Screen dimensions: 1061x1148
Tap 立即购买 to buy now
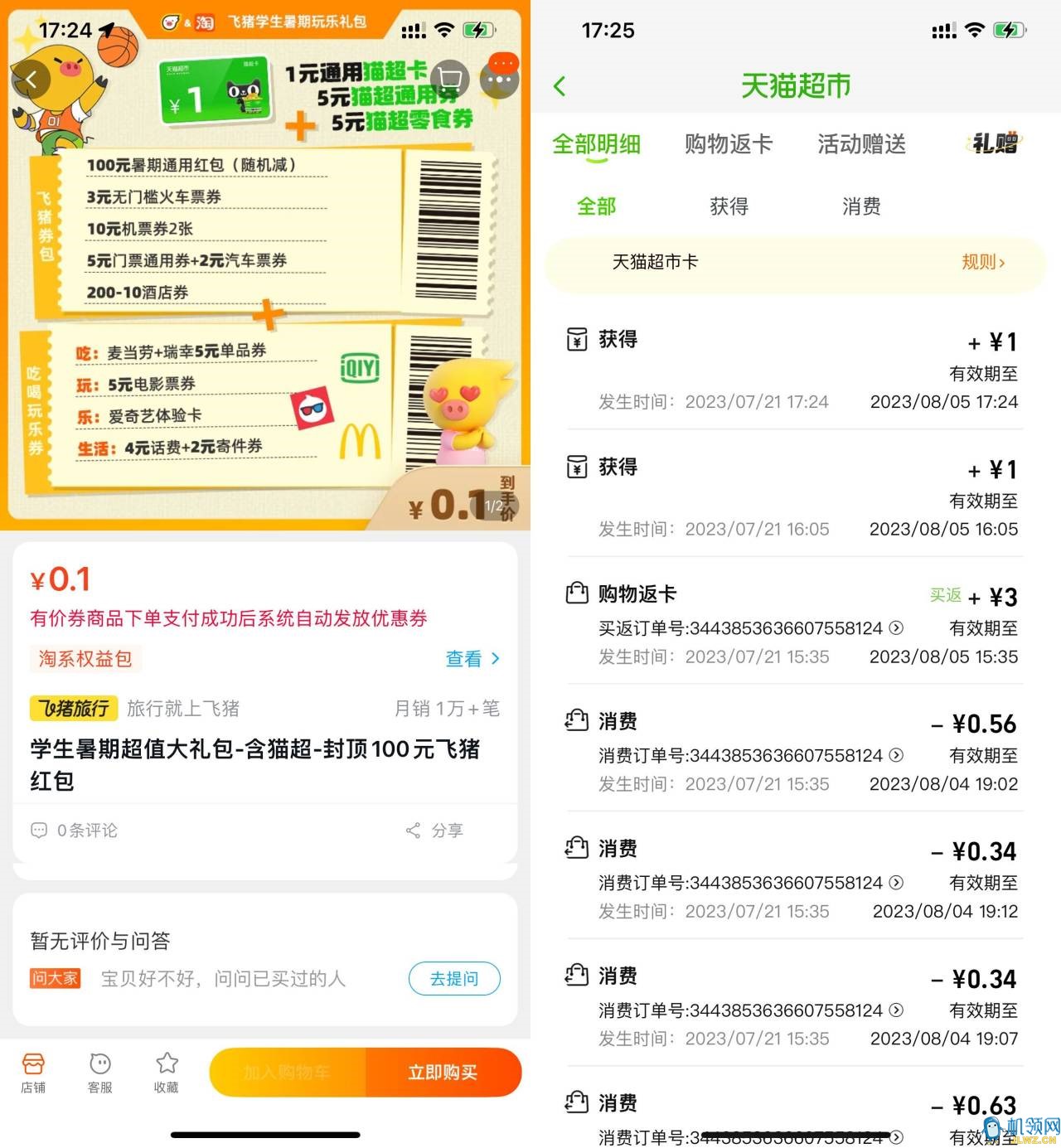(x=443, y=1073)
